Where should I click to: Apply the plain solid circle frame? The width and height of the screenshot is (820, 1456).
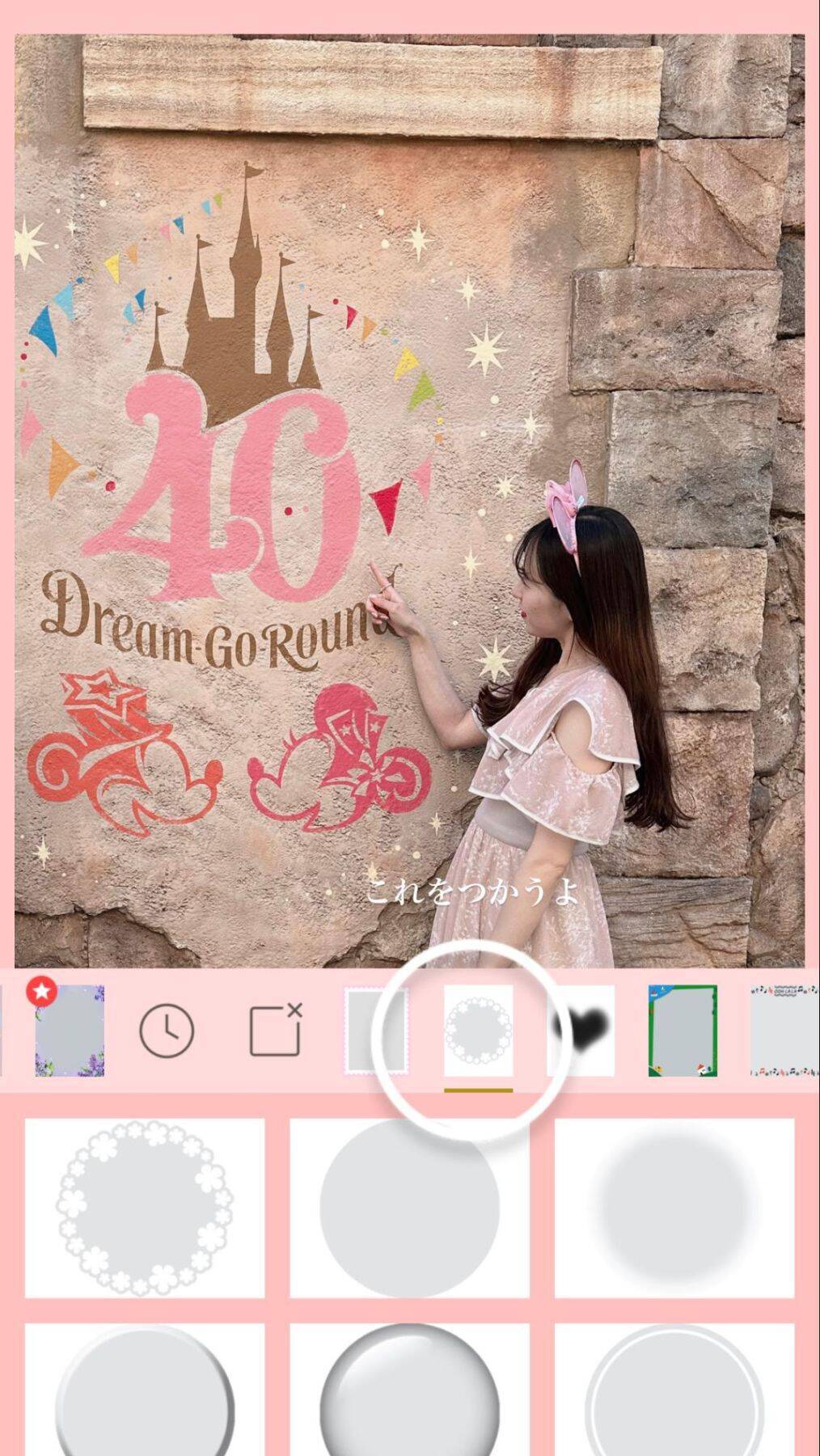point(409,1208)
